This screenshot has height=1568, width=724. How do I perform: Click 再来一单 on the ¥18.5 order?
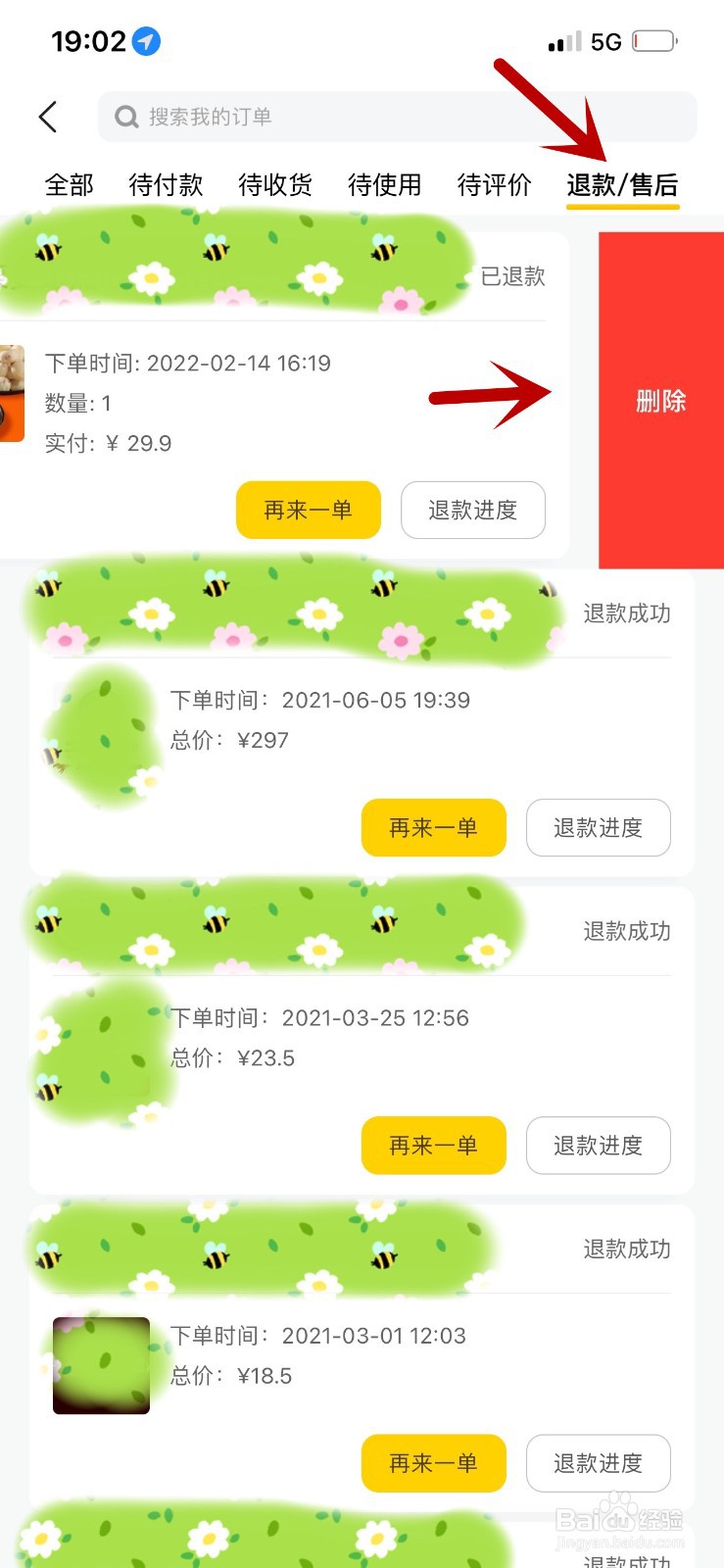(x=433, y=1462)
